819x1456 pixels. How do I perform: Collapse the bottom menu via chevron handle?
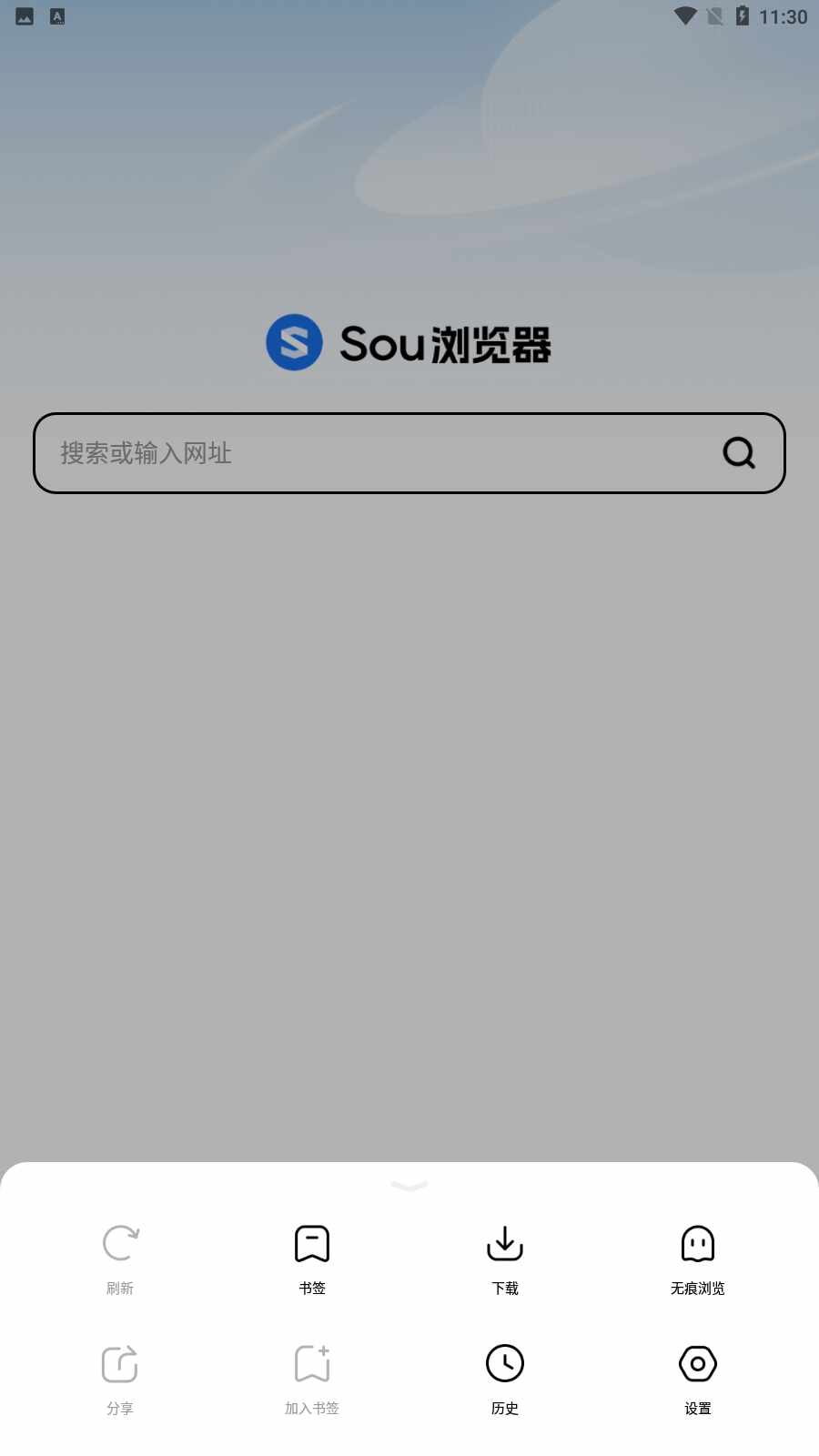(x=409, y=1186)
